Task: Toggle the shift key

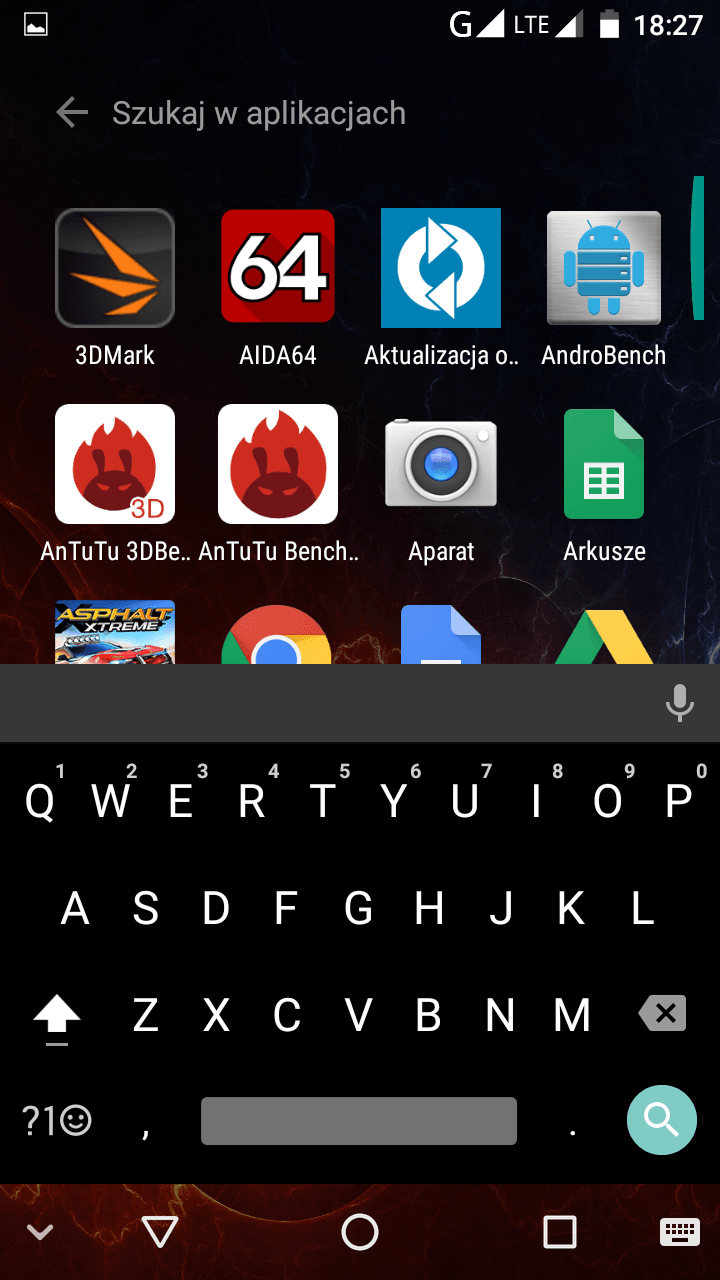Action: tap(57, 1020)
